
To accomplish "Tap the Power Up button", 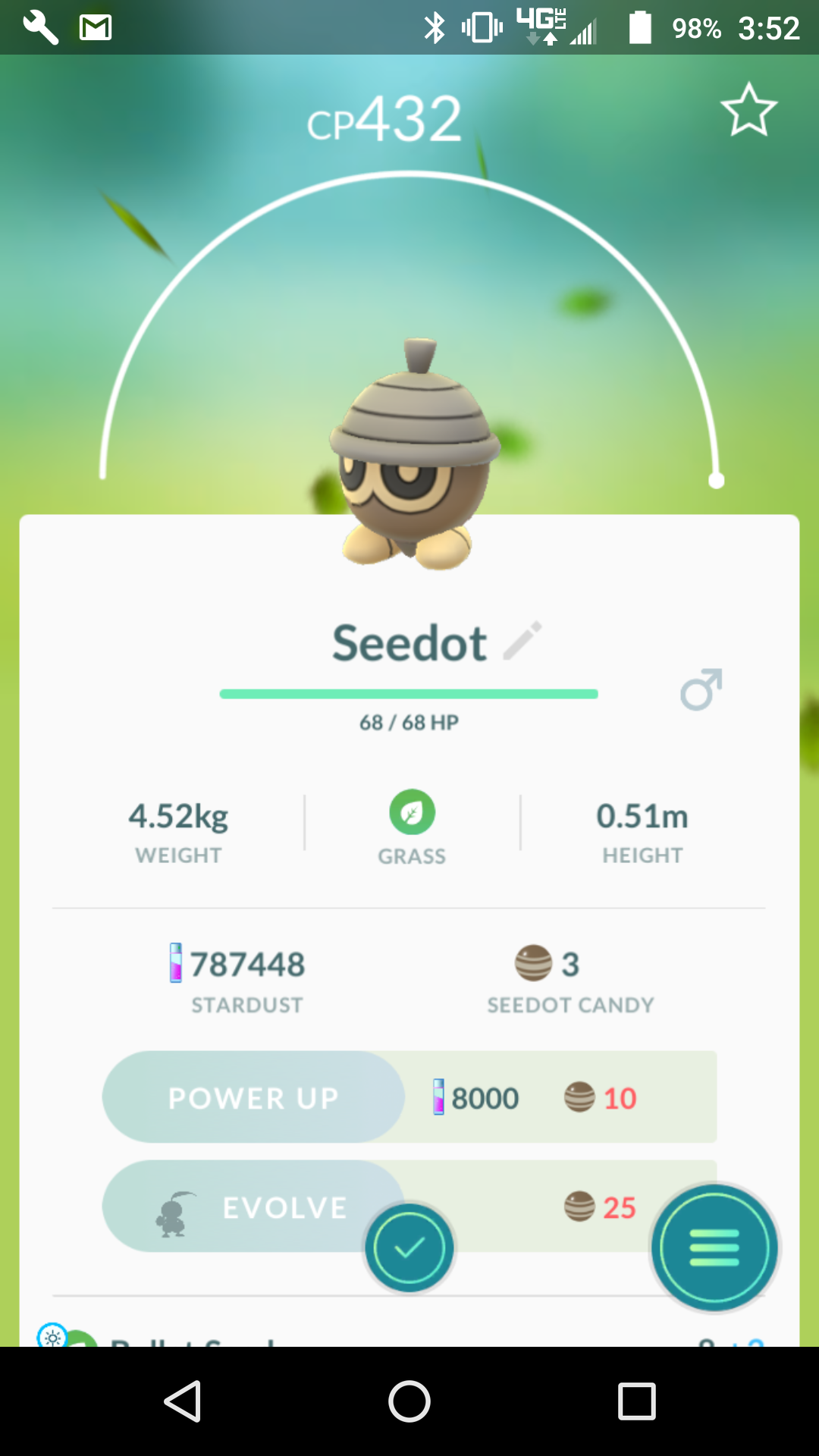I will 253,1097.
